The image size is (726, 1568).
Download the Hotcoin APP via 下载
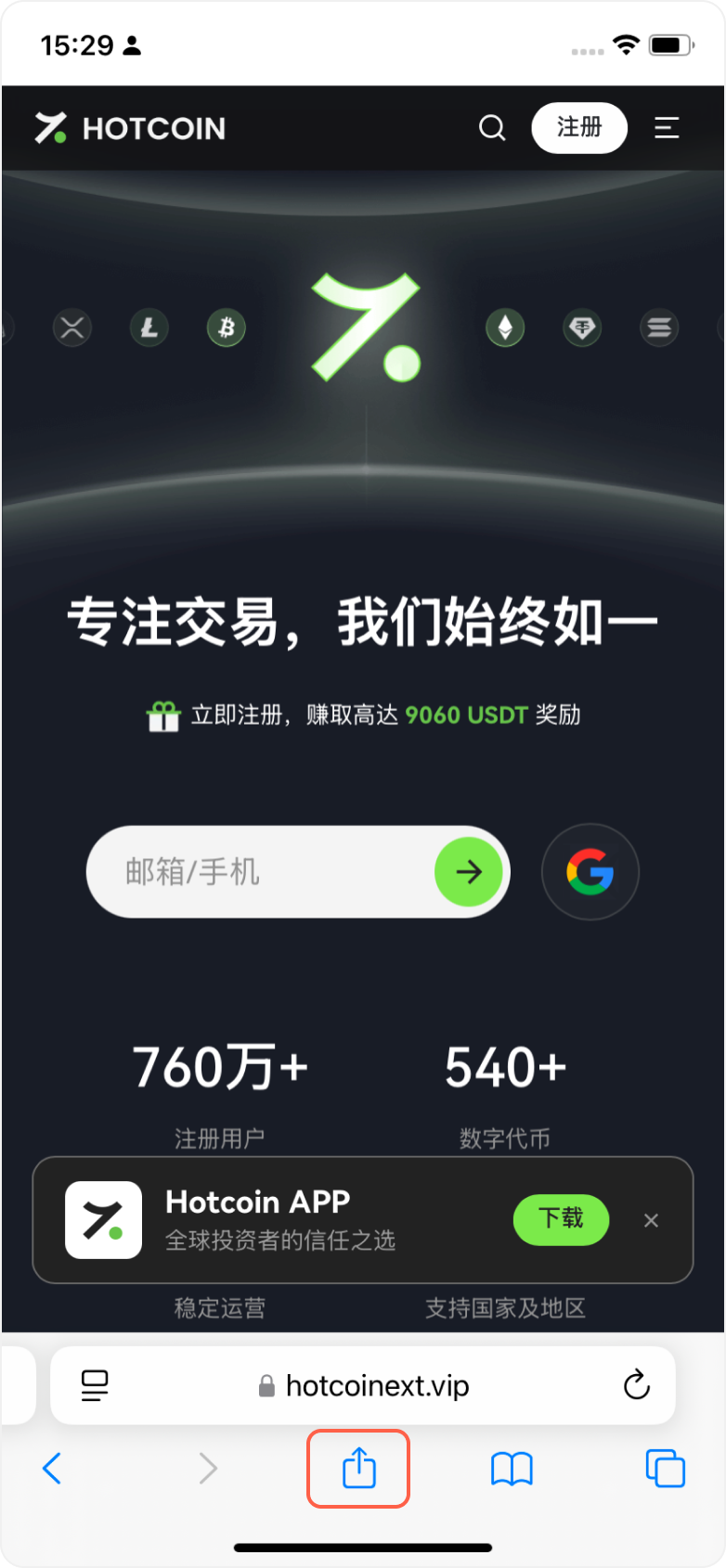pos(561,1219)
